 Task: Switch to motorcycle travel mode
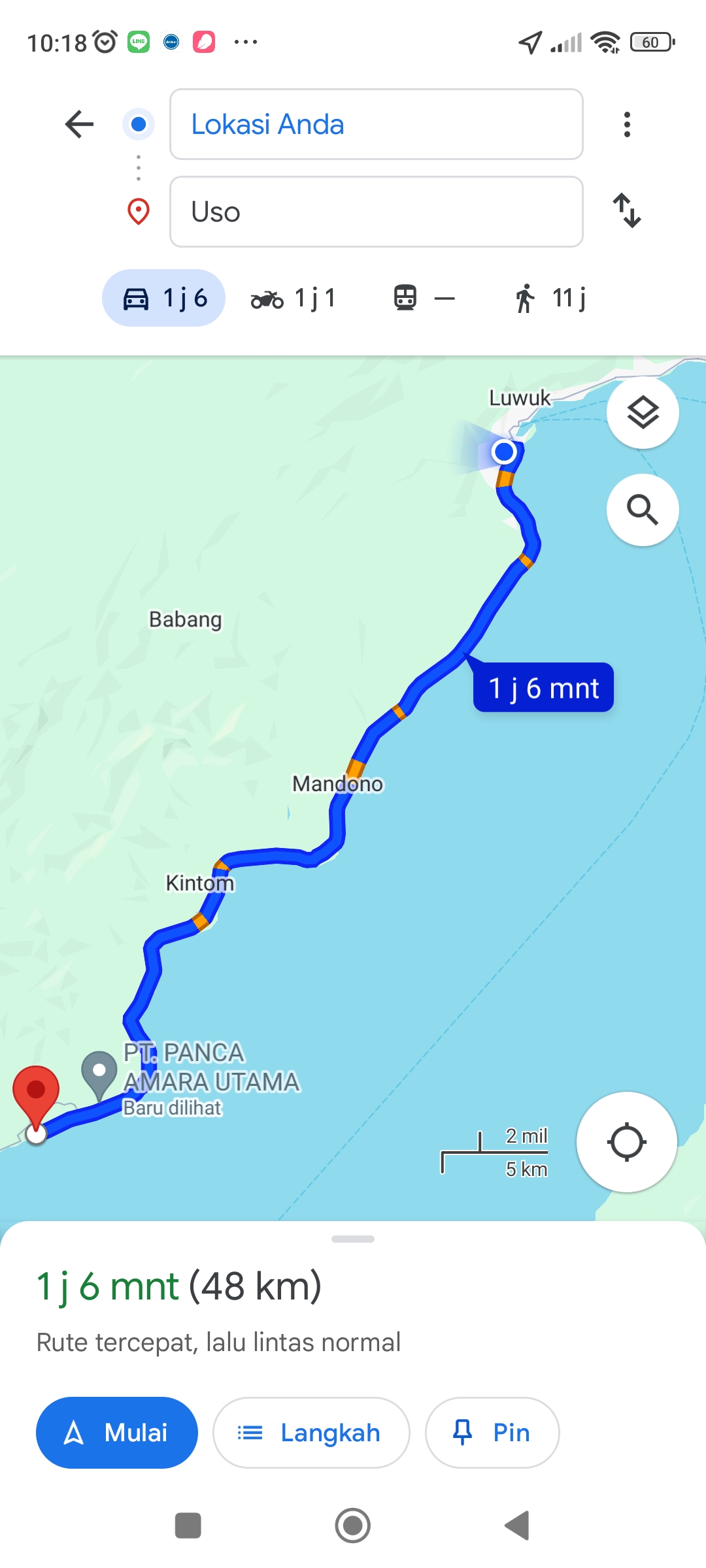(x=294, y=298)
